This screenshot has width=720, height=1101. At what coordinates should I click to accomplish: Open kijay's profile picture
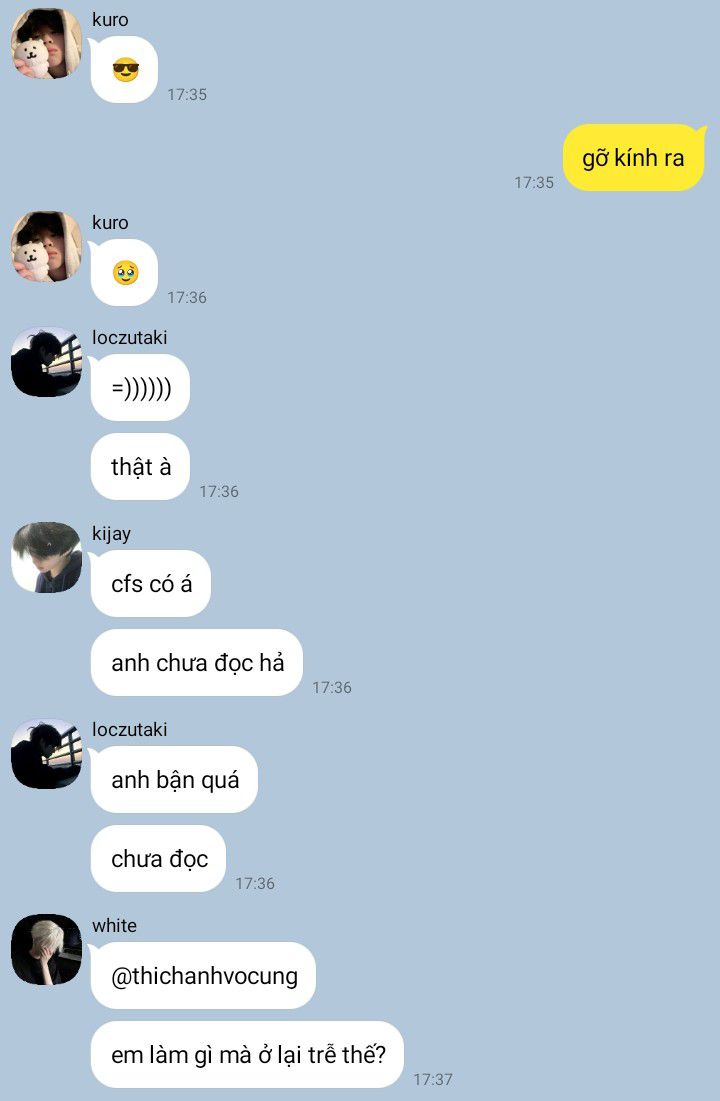tap(46, 557)
